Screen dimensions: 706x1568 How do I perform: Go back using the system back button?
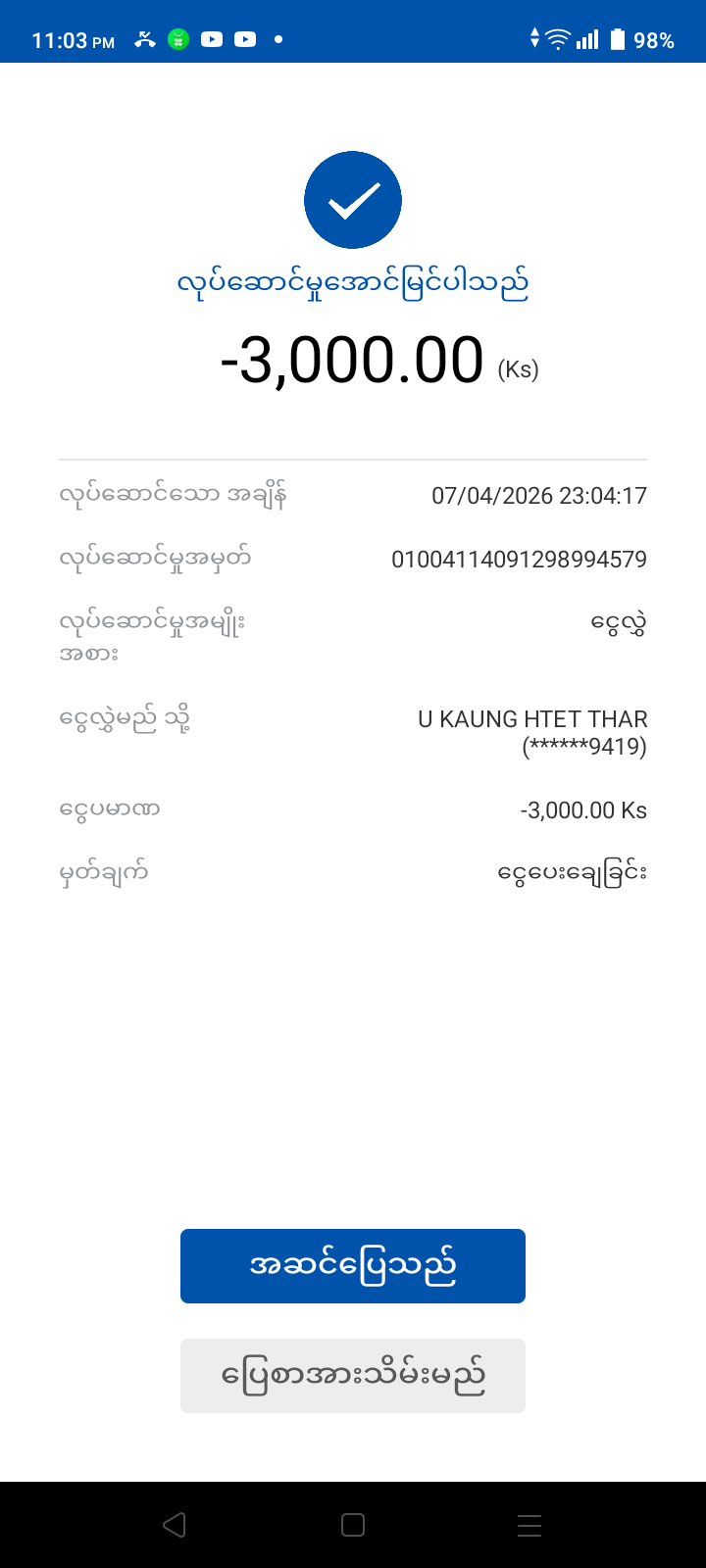(175, 1525)
